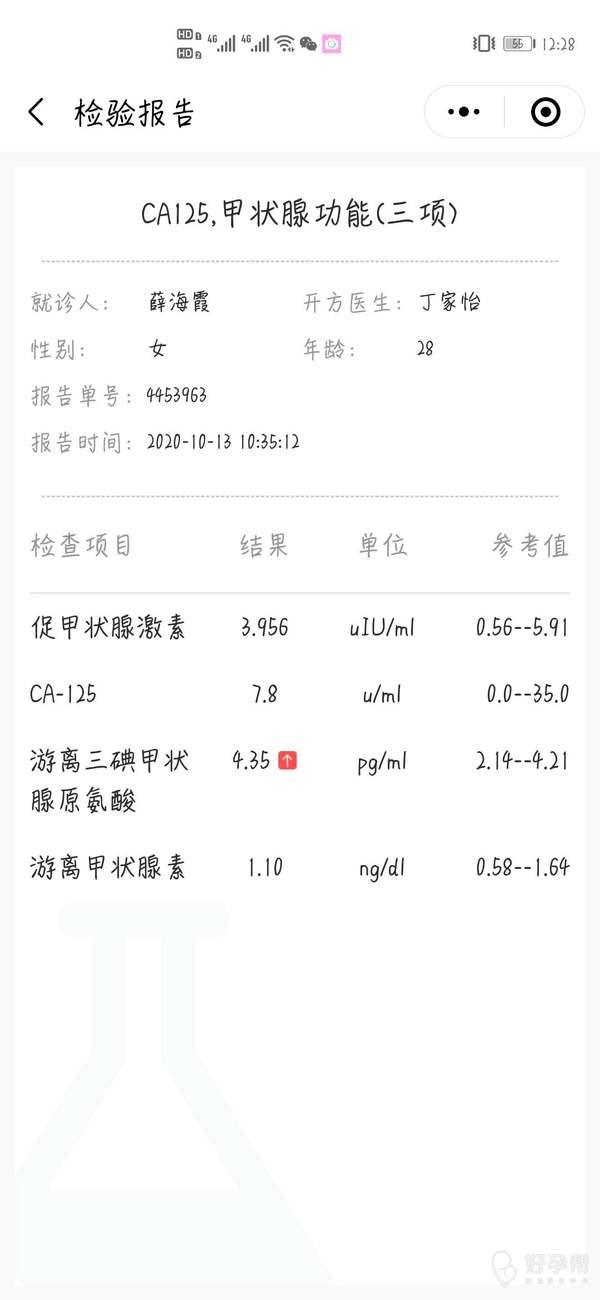Open the mini program three-dot menu
This screenshot has width=600, height=1300.
(465, 112)
